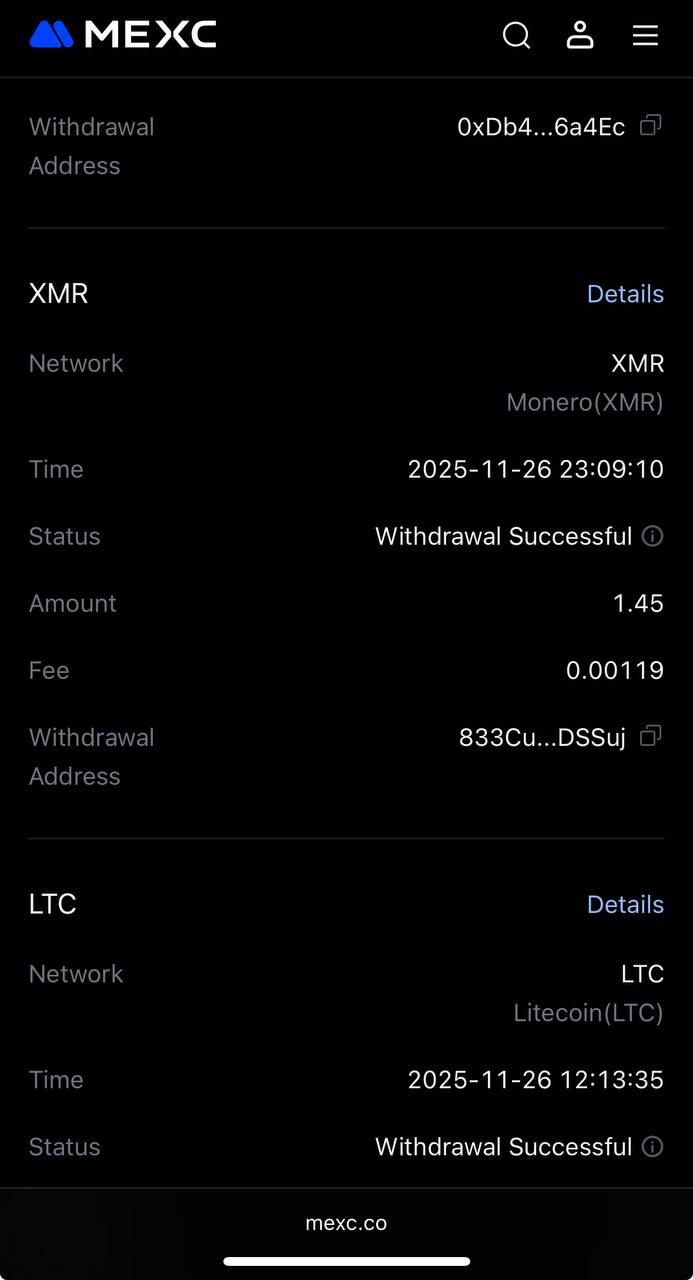Open the search icon in header
The width and height of the screenshot is (693, 1280).
point(516,36)
